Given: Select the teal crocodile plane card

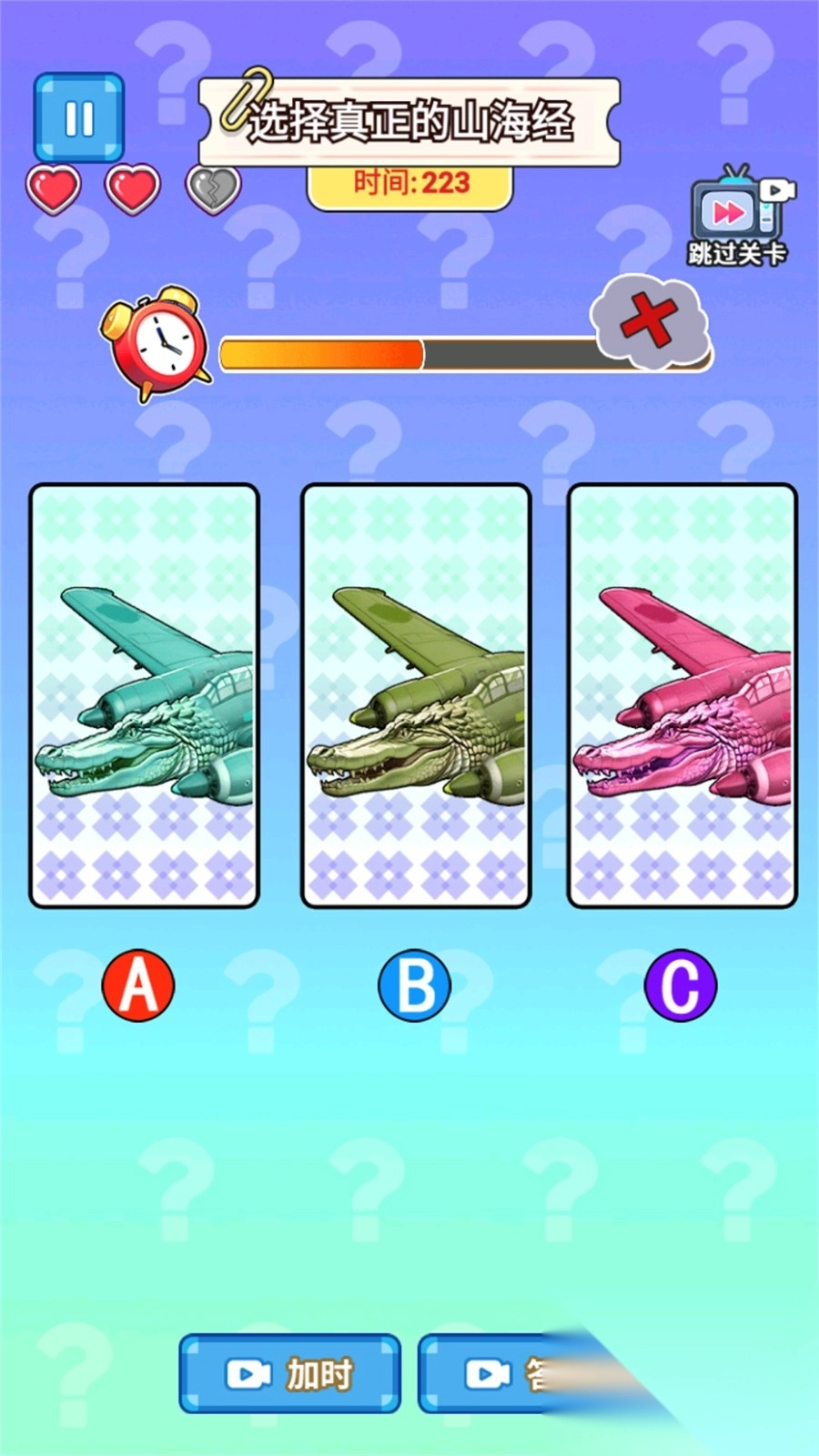Looking at the screenshot, I should (144, 696).
